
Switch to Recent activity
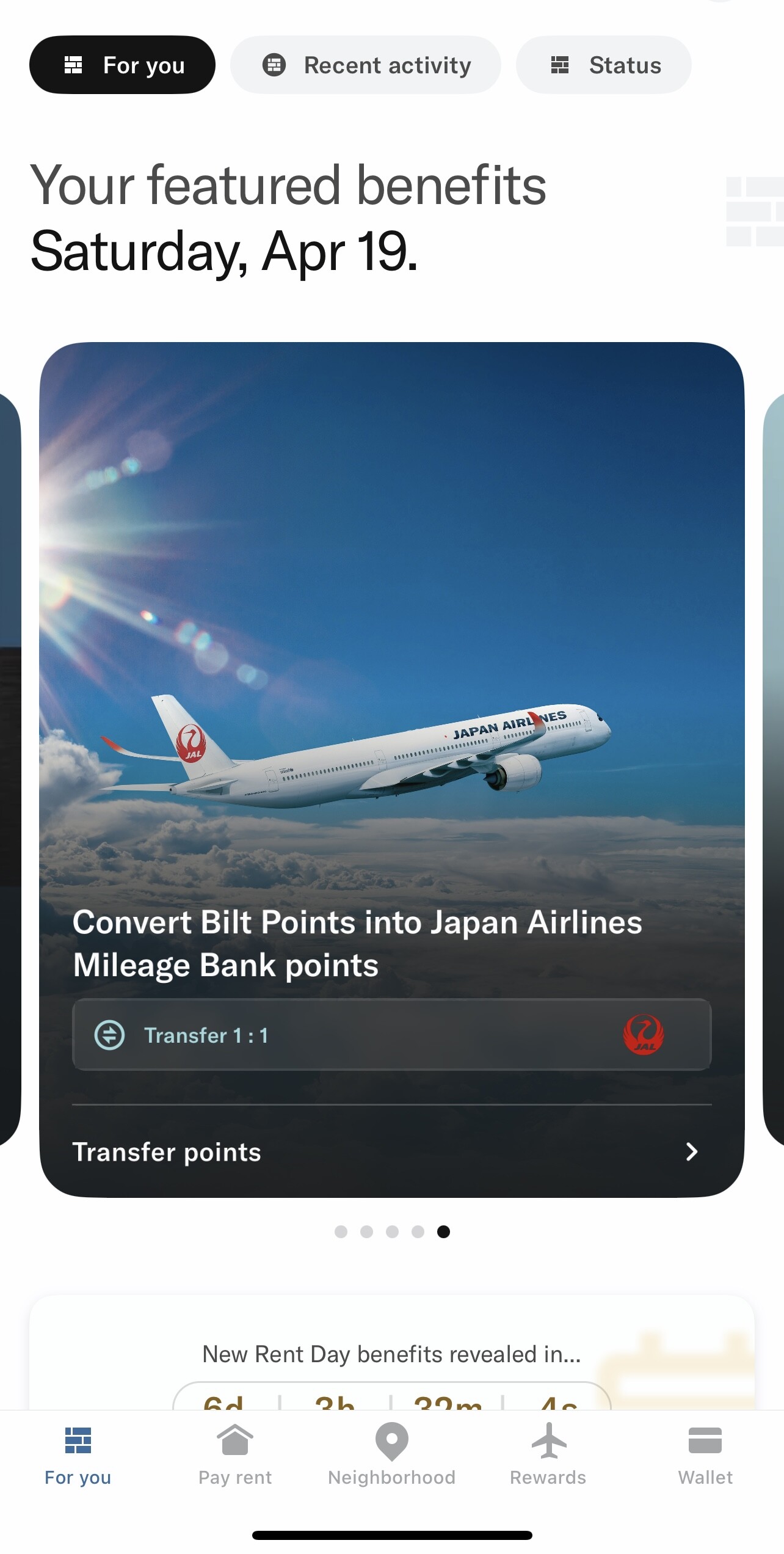[x=366, y=65]
